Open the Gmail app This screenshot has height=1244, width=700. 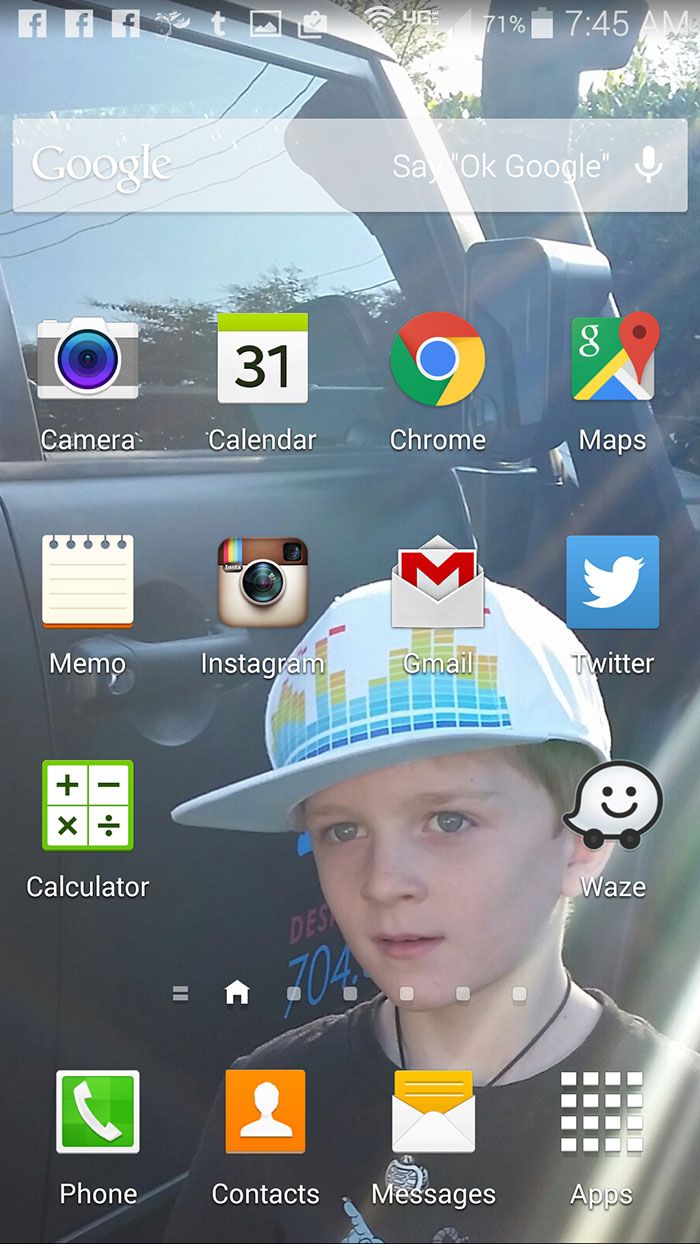[x=437, y=583]
